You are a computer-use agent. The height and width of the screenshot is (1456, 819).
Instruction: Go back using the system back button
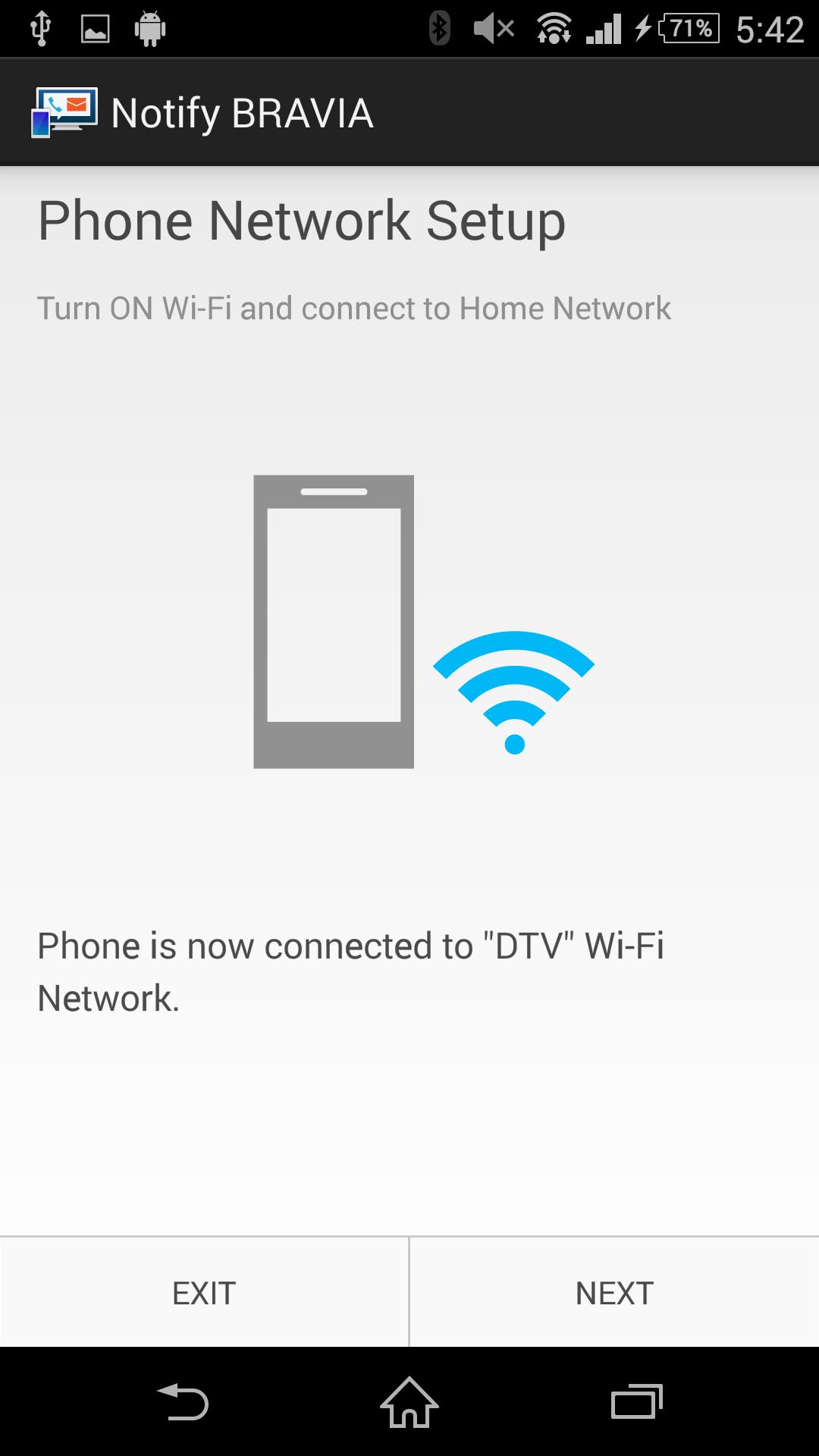coord(183,1401)
